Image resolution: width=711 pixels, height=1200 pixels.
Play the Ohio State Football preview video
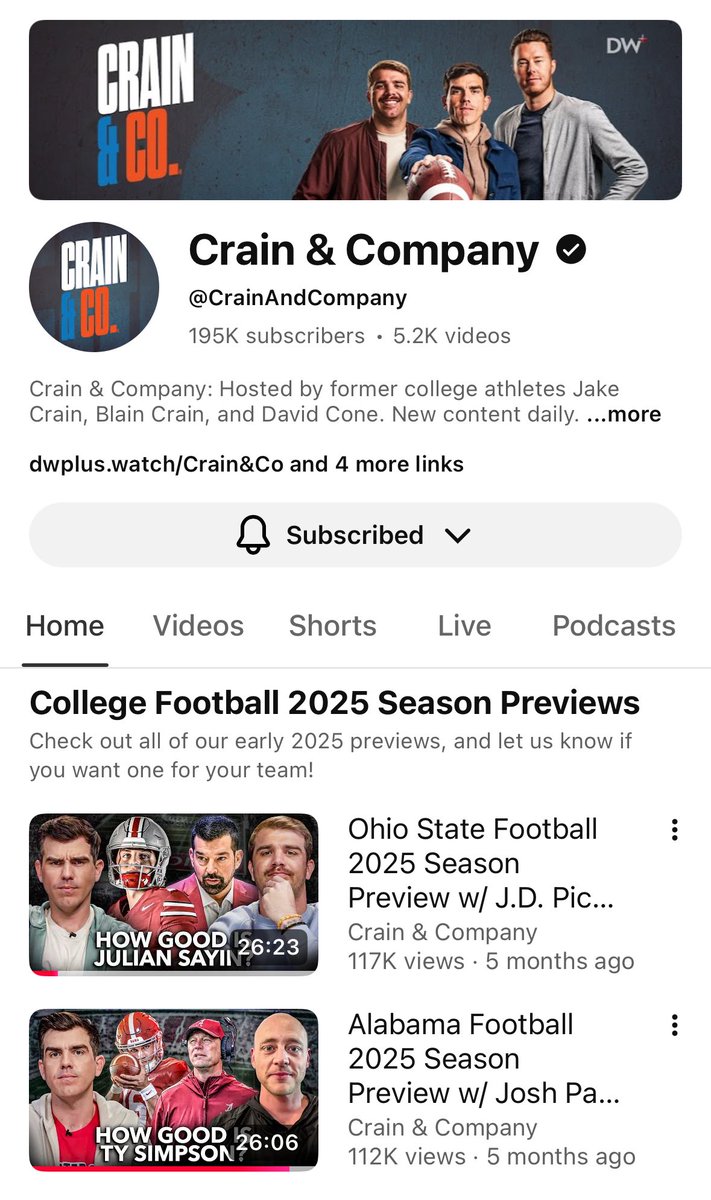[174, 894]
